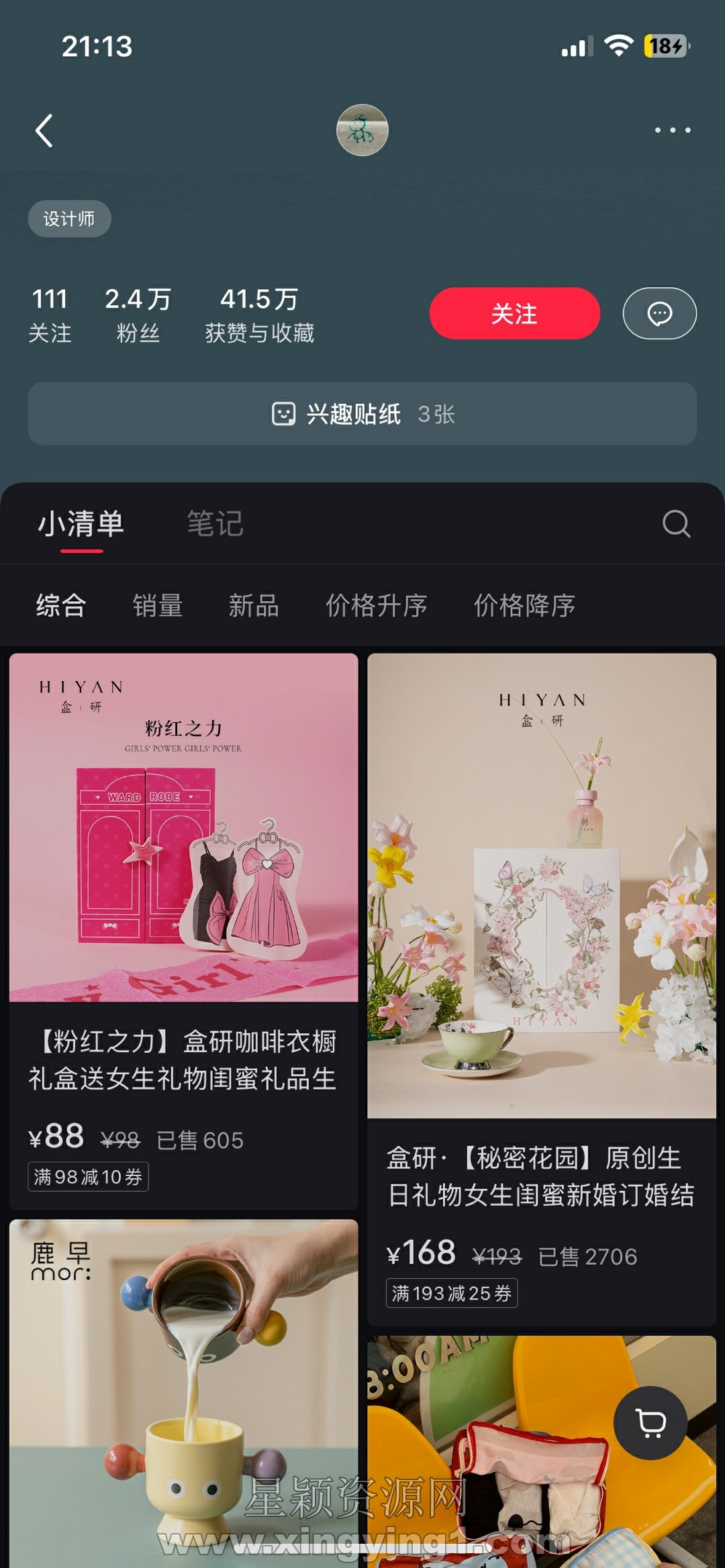Sort by 价格降序
Viewport: 725px width, 1568px height.
click(524, 605)
